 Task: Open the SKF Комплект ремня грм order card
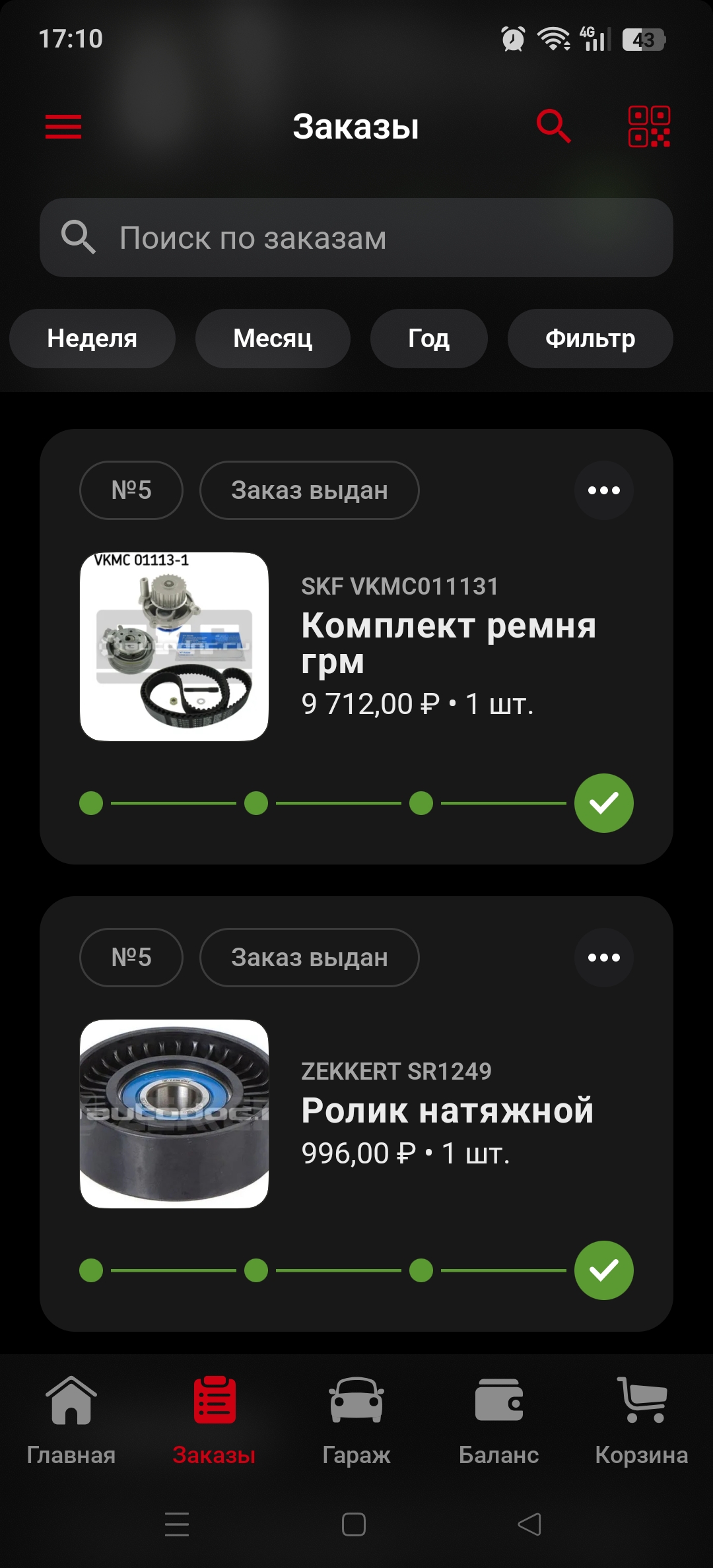[356, 647]
